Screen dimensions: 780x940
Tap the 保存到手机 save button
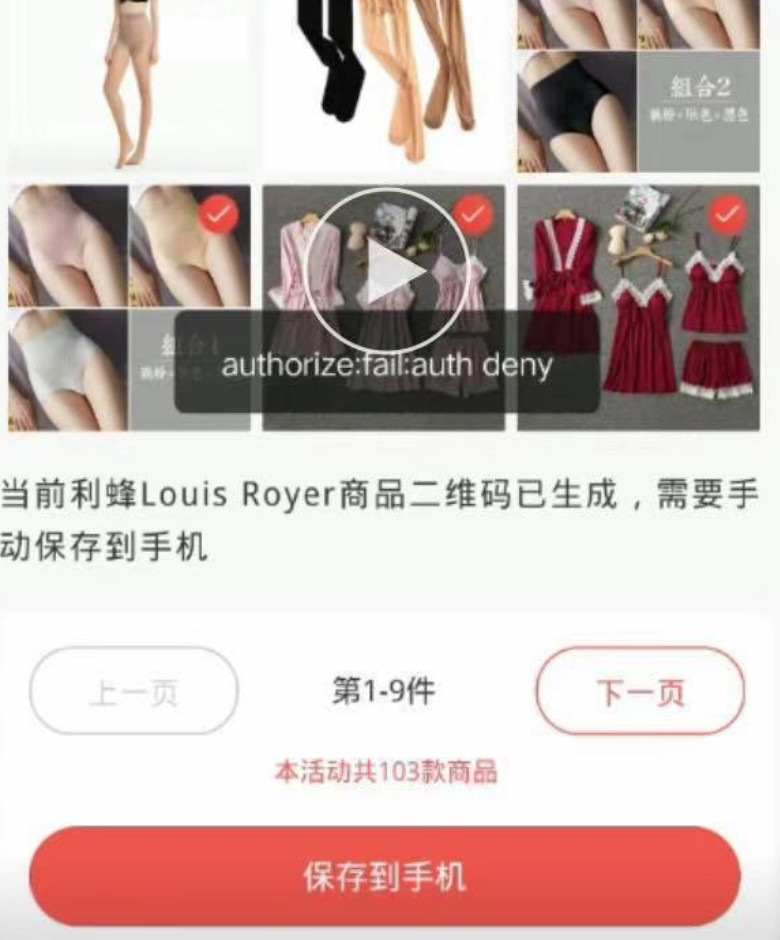[385, 877]
